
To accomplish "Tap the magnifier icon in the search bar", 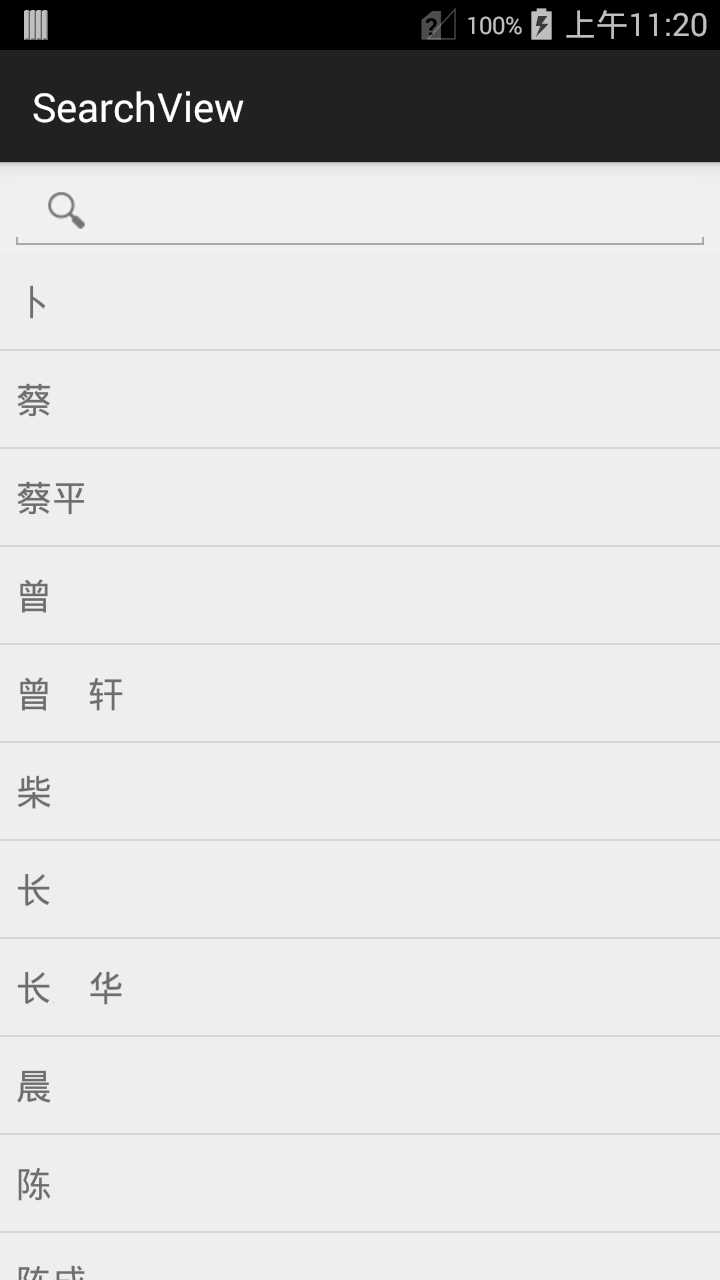I will point(64,210).
